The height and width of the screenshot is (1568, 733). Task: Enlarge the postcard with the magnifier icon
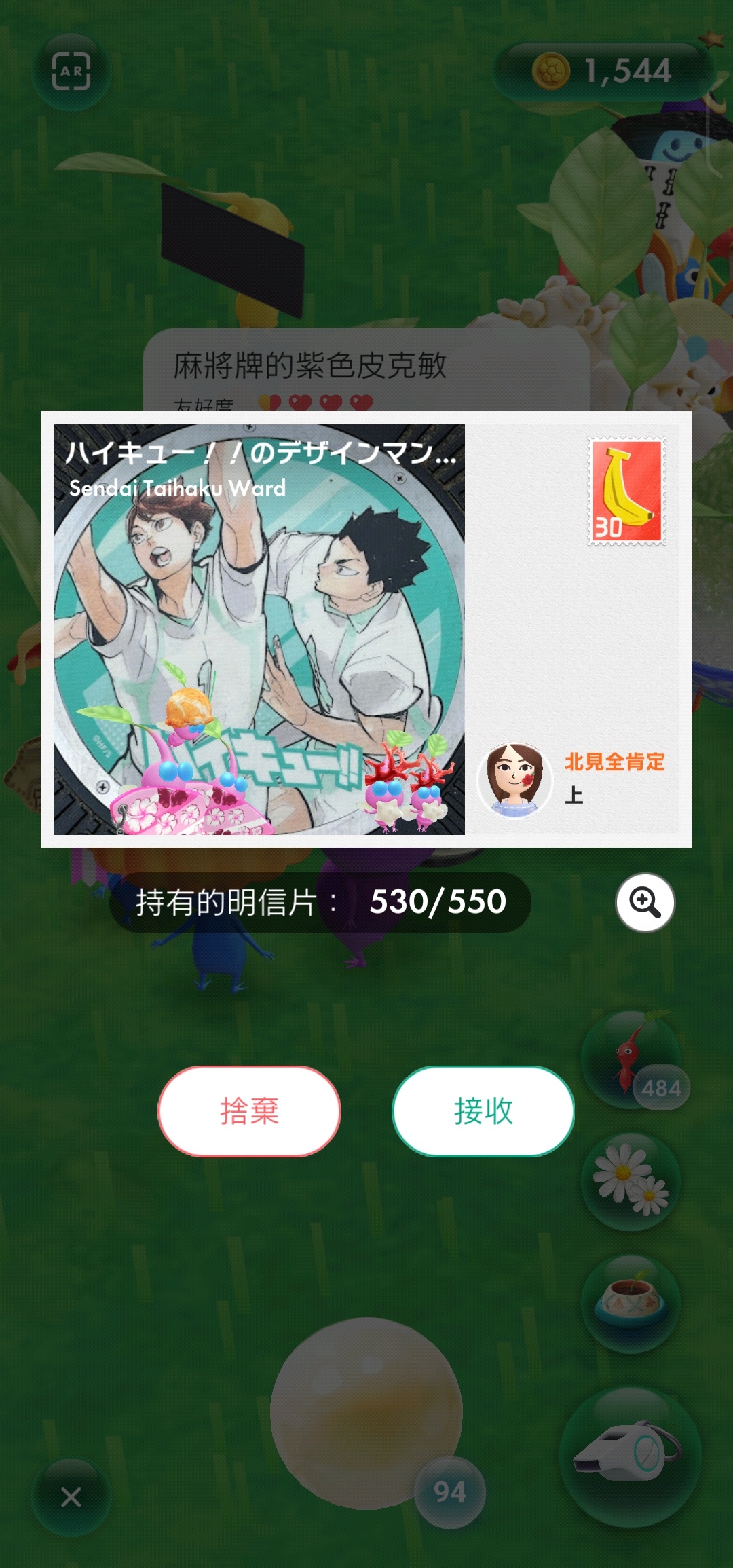(x=645, y=902)
